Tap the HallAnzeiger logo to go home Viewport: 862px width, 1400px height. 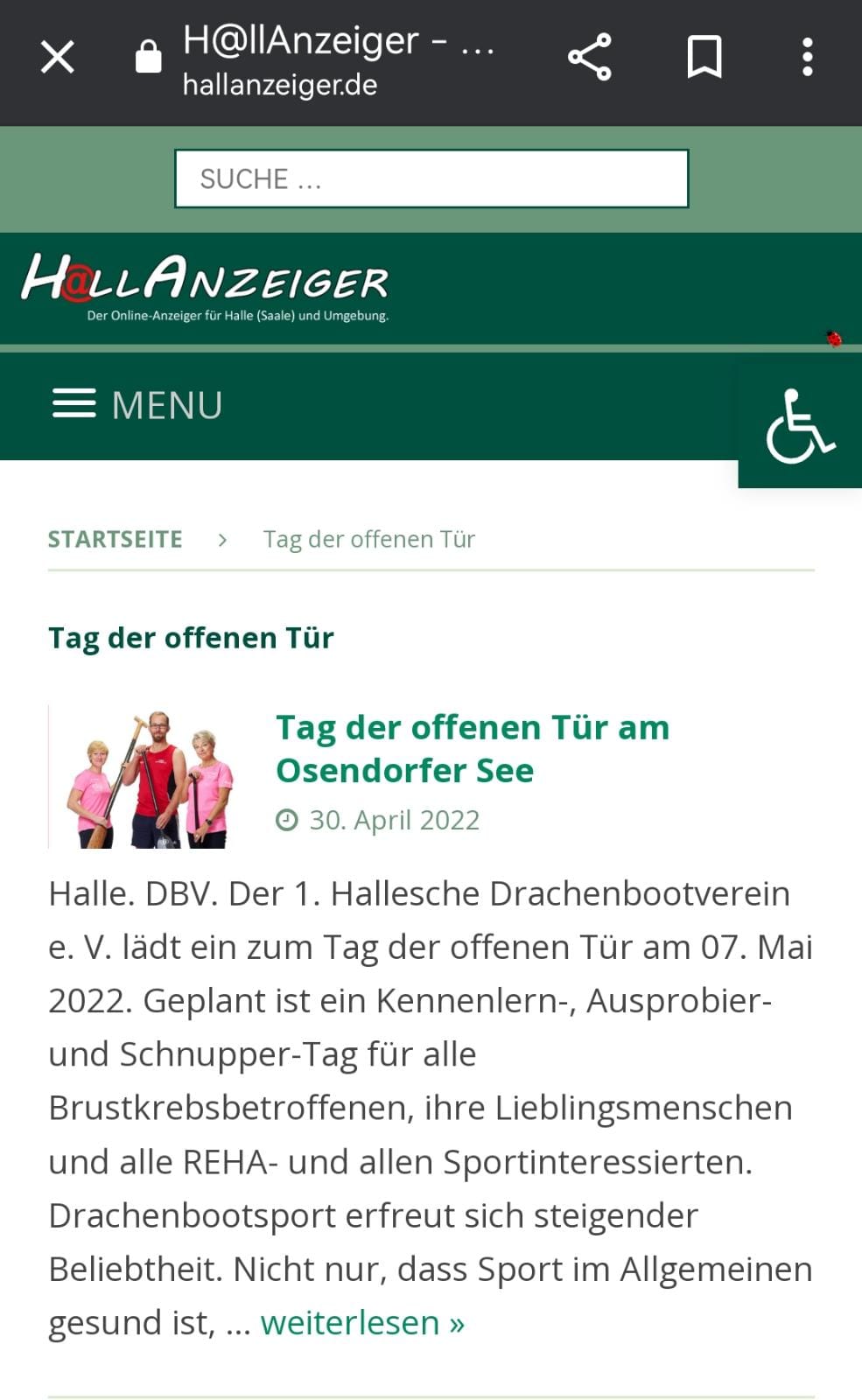pyautogui.click(x=205, y=287)
